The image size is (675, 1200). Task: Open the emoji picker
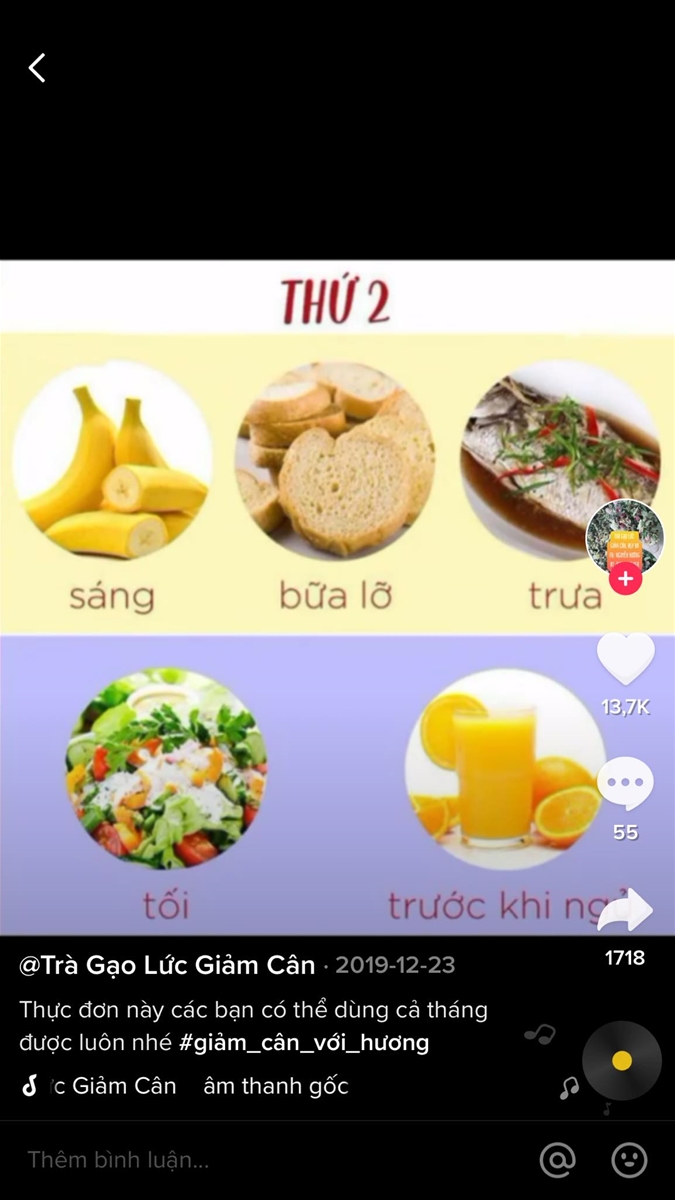coord(629,1160)
